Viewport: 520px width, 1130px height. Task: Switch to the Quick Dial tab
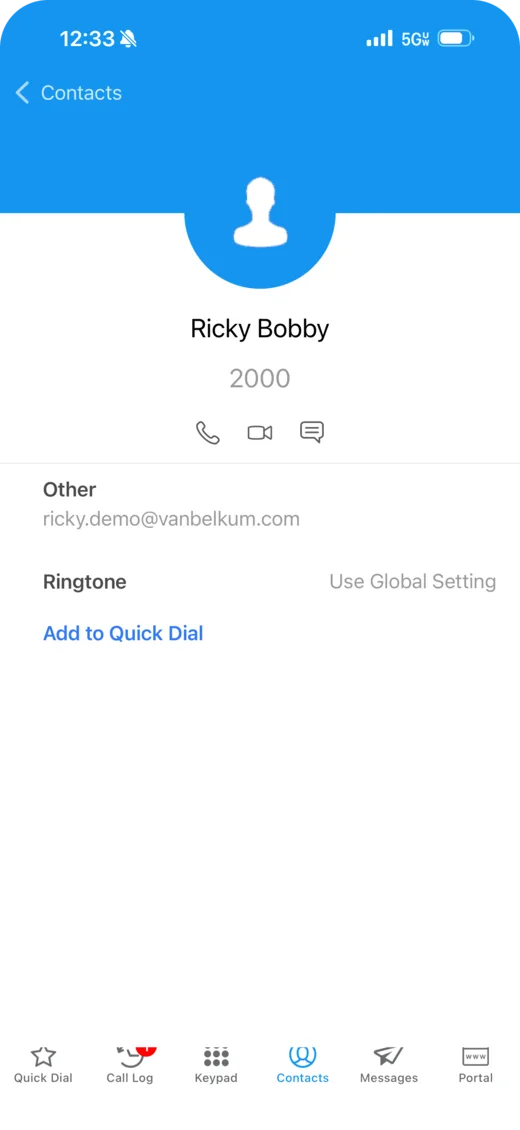point(43,1066)
